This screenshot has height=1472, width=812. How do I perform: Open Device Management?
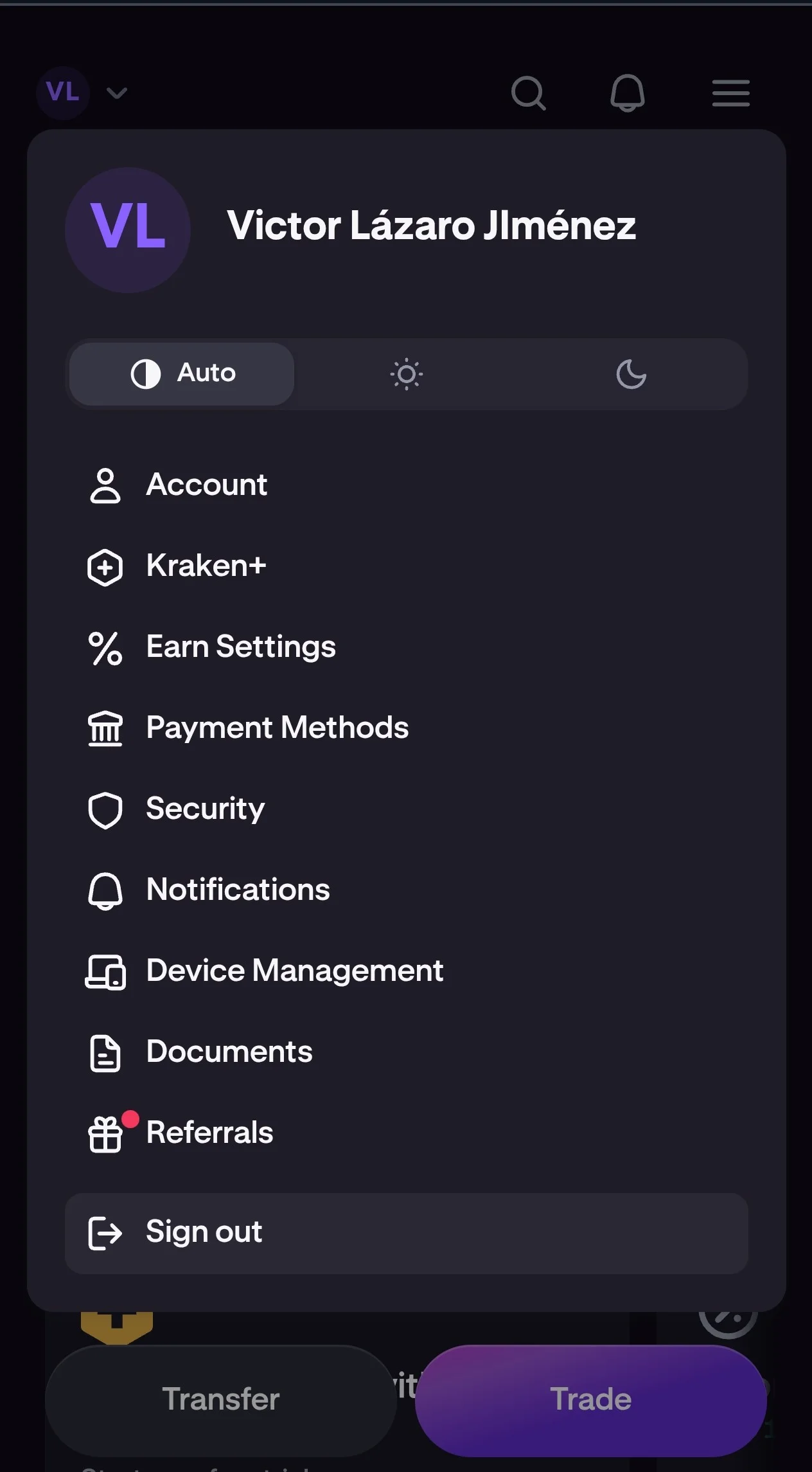click(x=294, y=971)
